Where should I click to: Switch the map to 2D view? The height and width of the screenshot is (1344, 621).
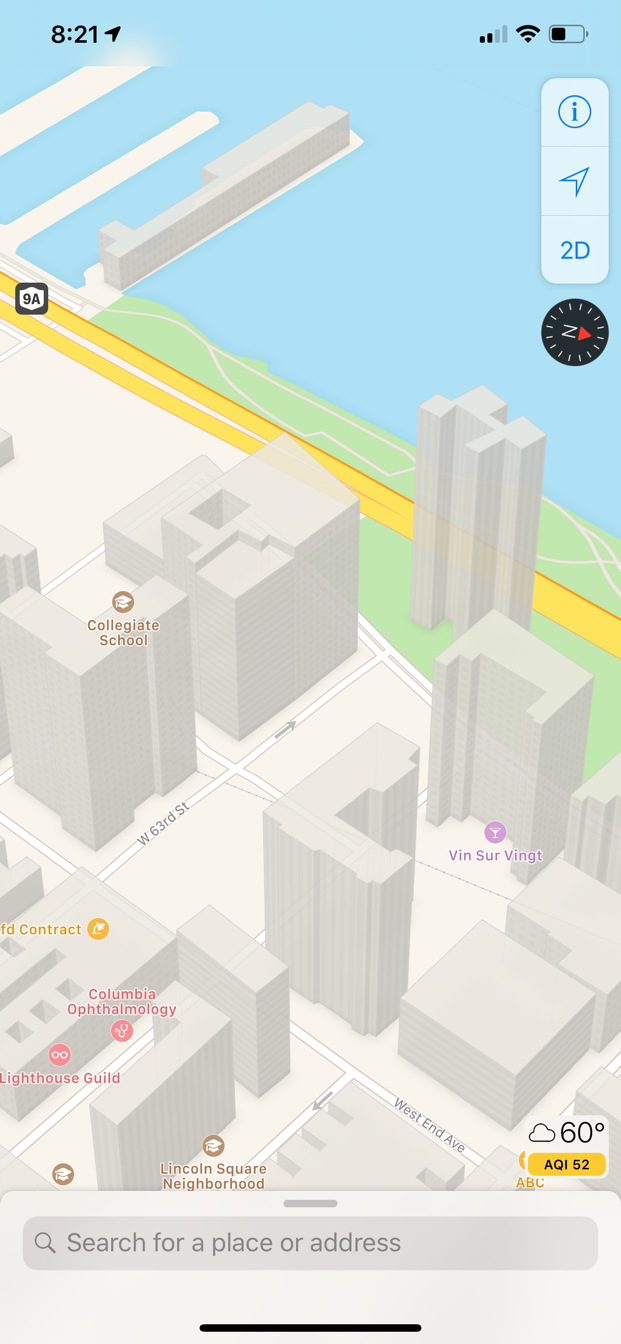pos(574,250)
